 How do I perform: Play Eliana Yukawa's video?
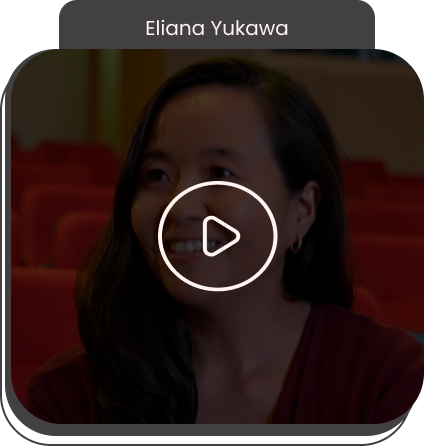coord(218,236)
